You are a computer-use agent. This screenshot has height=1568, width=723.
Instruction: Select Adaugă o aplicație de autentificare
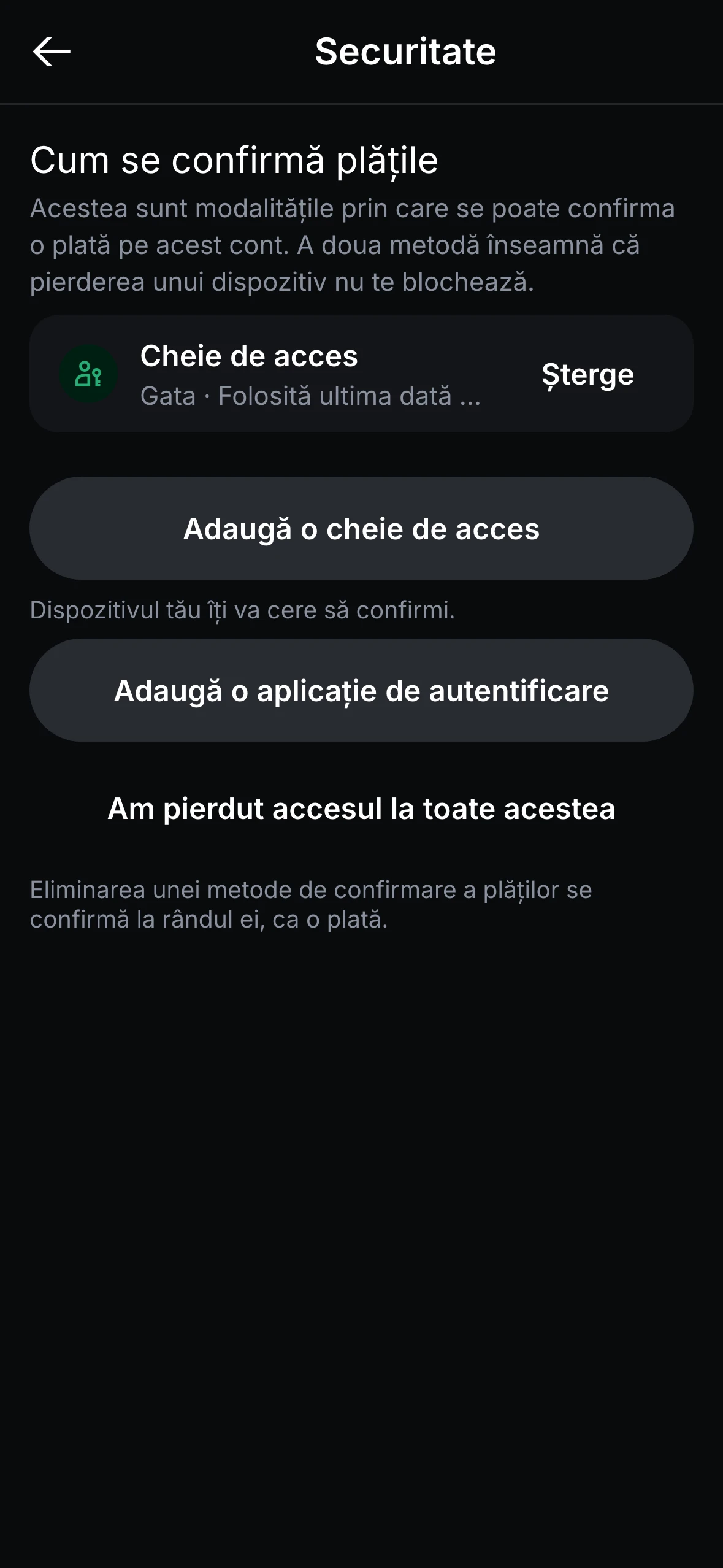click(x=361, y=690)
